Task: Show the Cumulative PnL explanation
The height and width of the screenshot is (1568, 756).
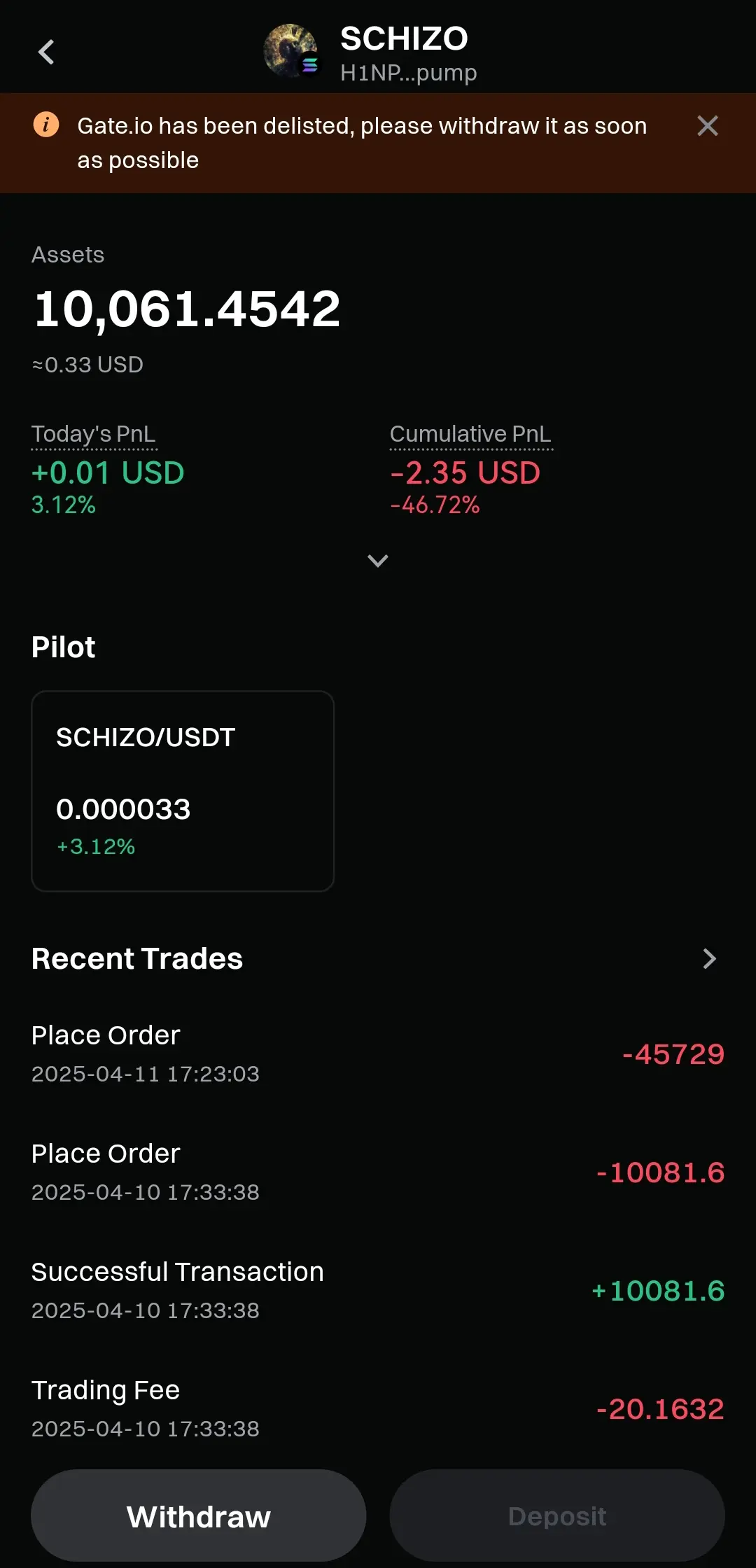Action: click(470, 434)
